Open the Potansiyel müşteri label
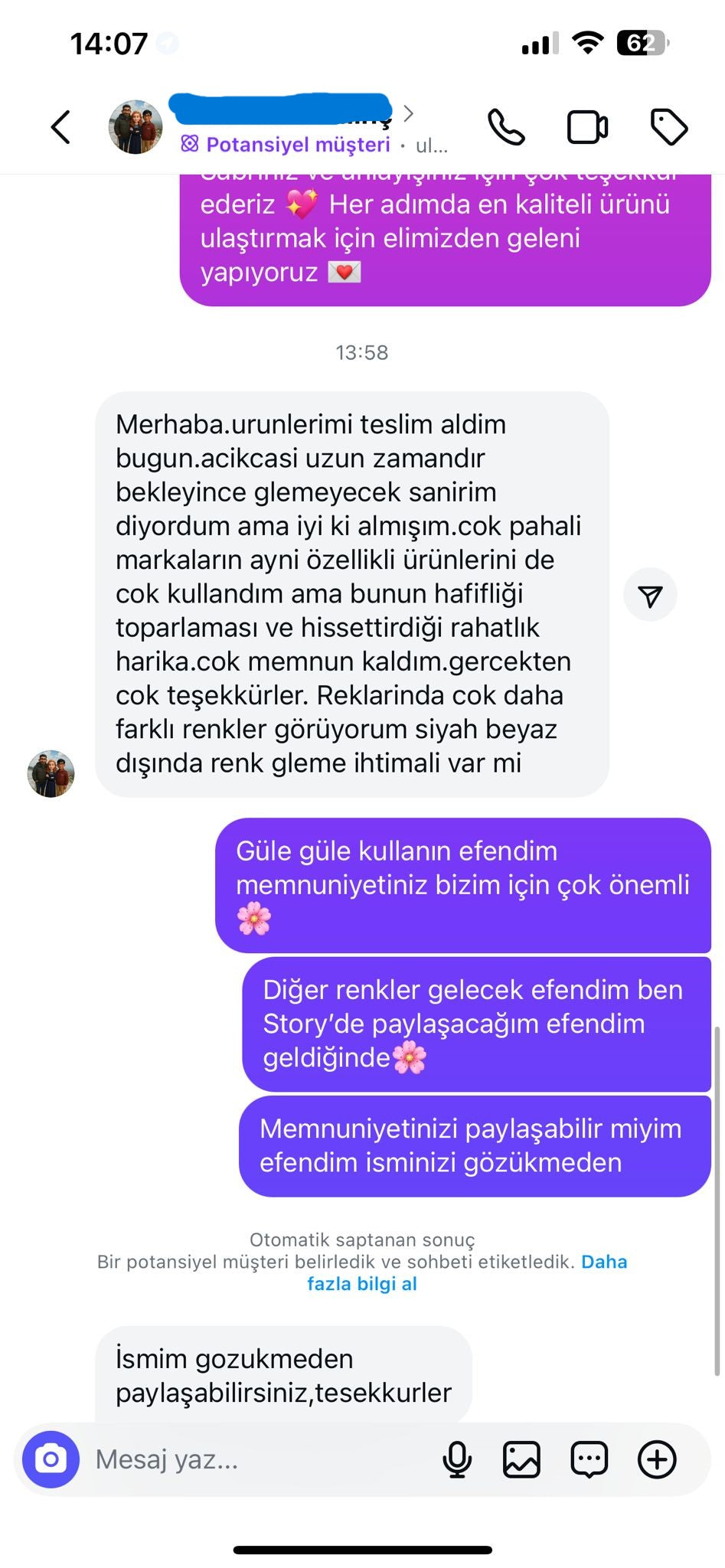The image size is (725, 1568). (287, 145)
